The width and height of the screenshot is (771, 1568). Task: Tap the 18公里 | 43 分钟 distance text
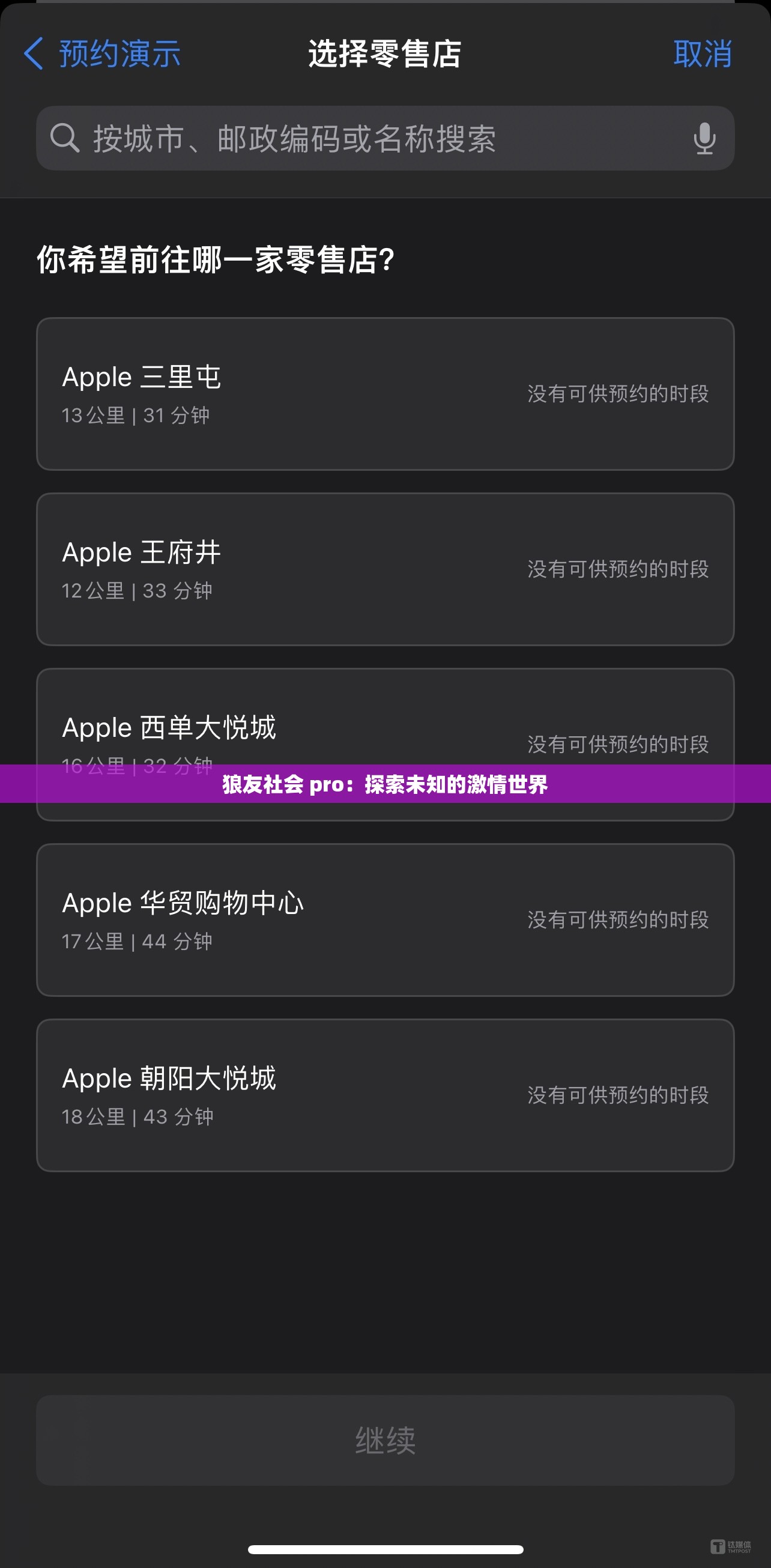coord(138,1116)
